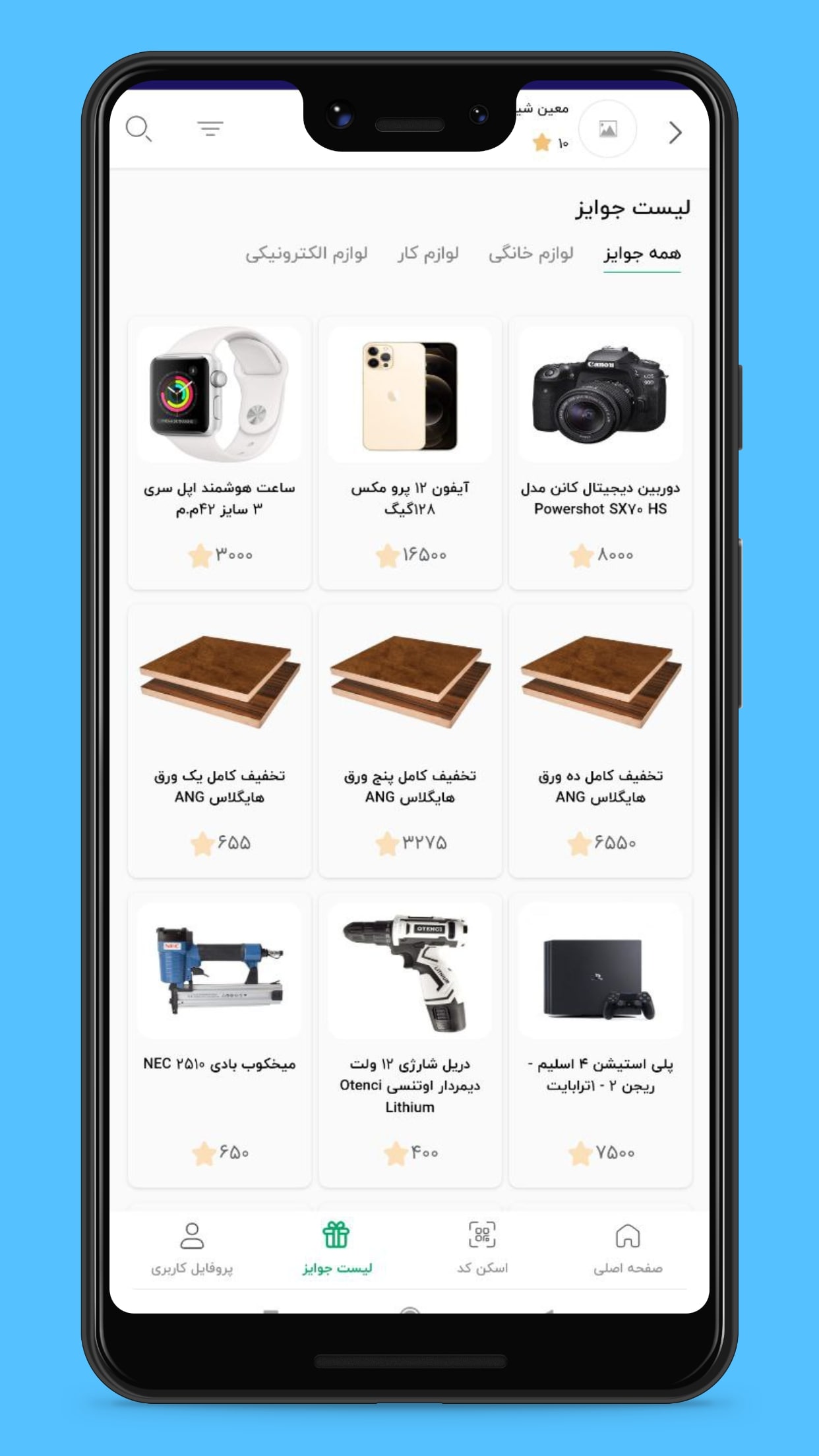Open the پنج ورق هایگلاس ANG discount card
Image resolution: width=819 pixels, height=1456 pixels.
coord(409,741)
